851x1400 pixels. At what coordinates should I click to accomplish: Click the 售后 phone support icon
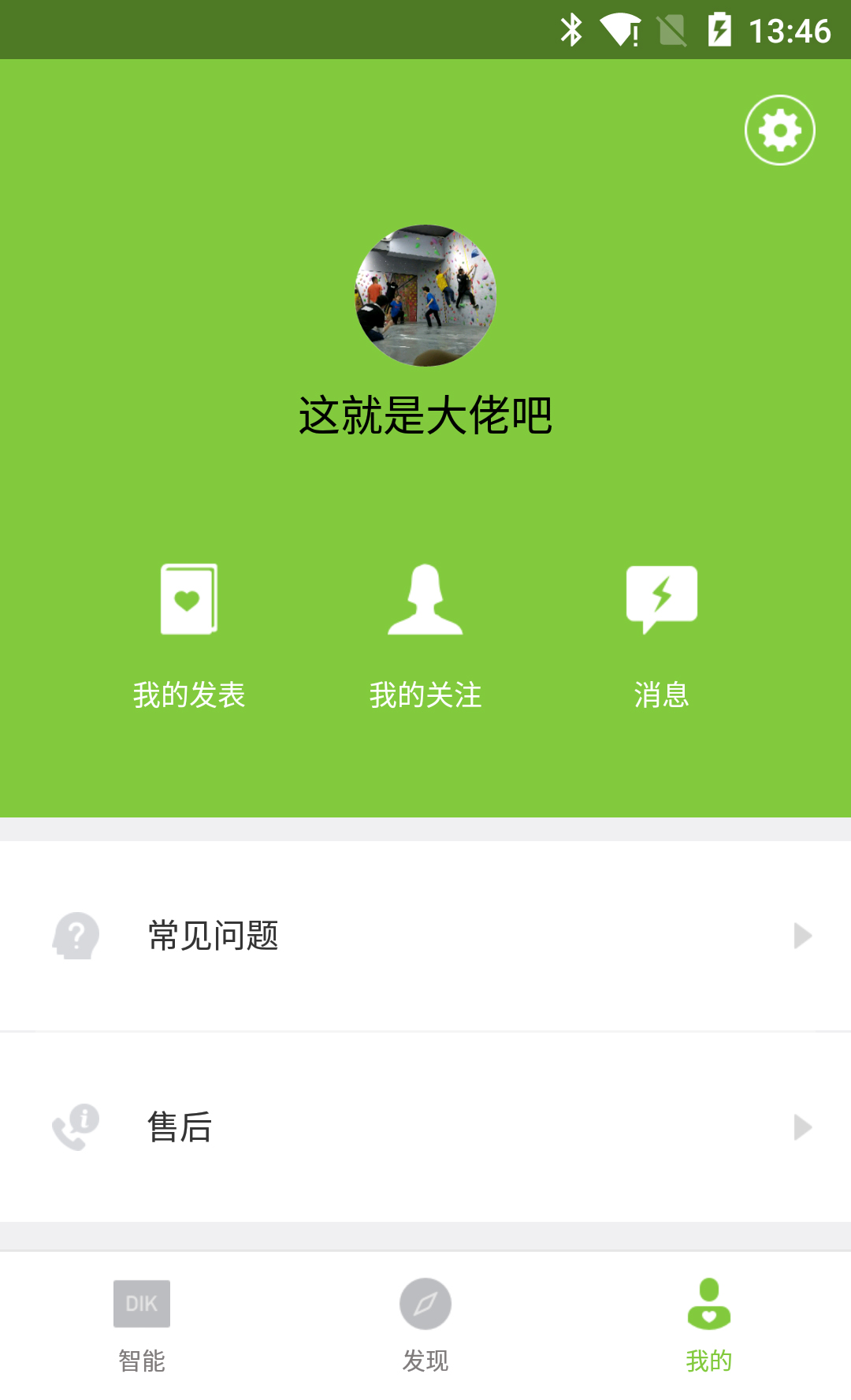[75, 1127]
